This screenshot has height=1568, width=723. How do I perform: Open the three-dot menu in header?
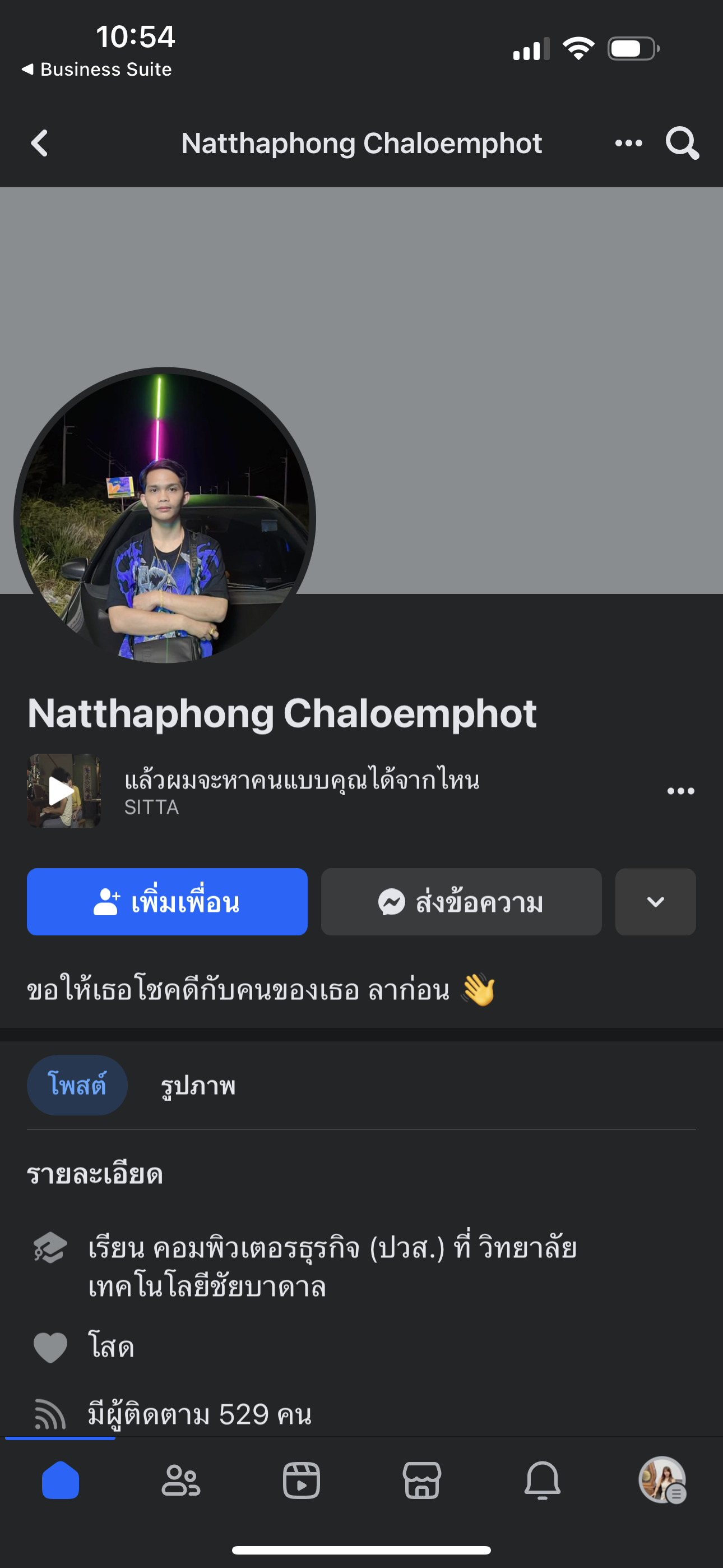click(x=628, y=144)
